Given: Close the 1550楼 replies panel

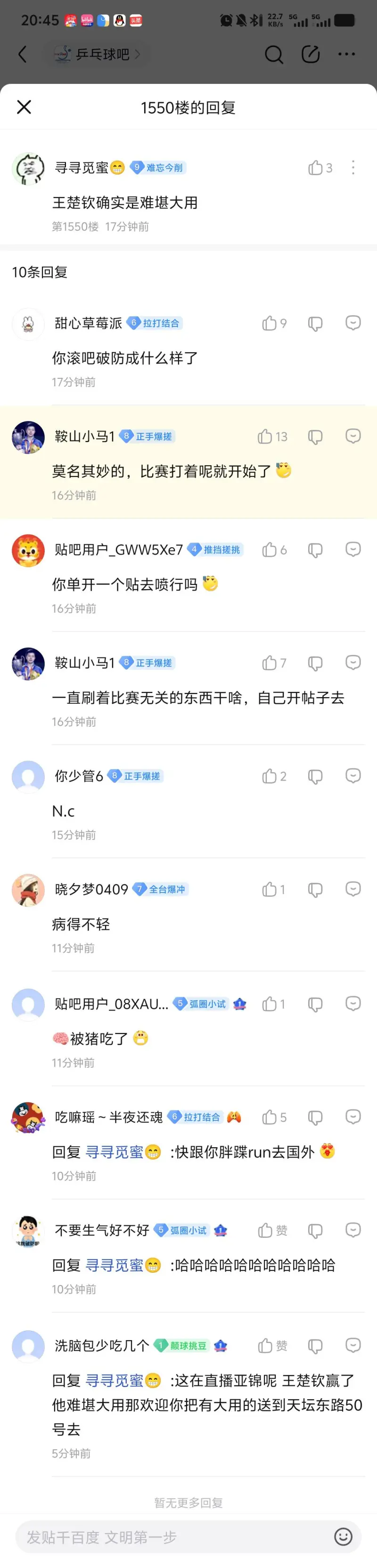Looking at the screenshot, I should tap(25, 107).
